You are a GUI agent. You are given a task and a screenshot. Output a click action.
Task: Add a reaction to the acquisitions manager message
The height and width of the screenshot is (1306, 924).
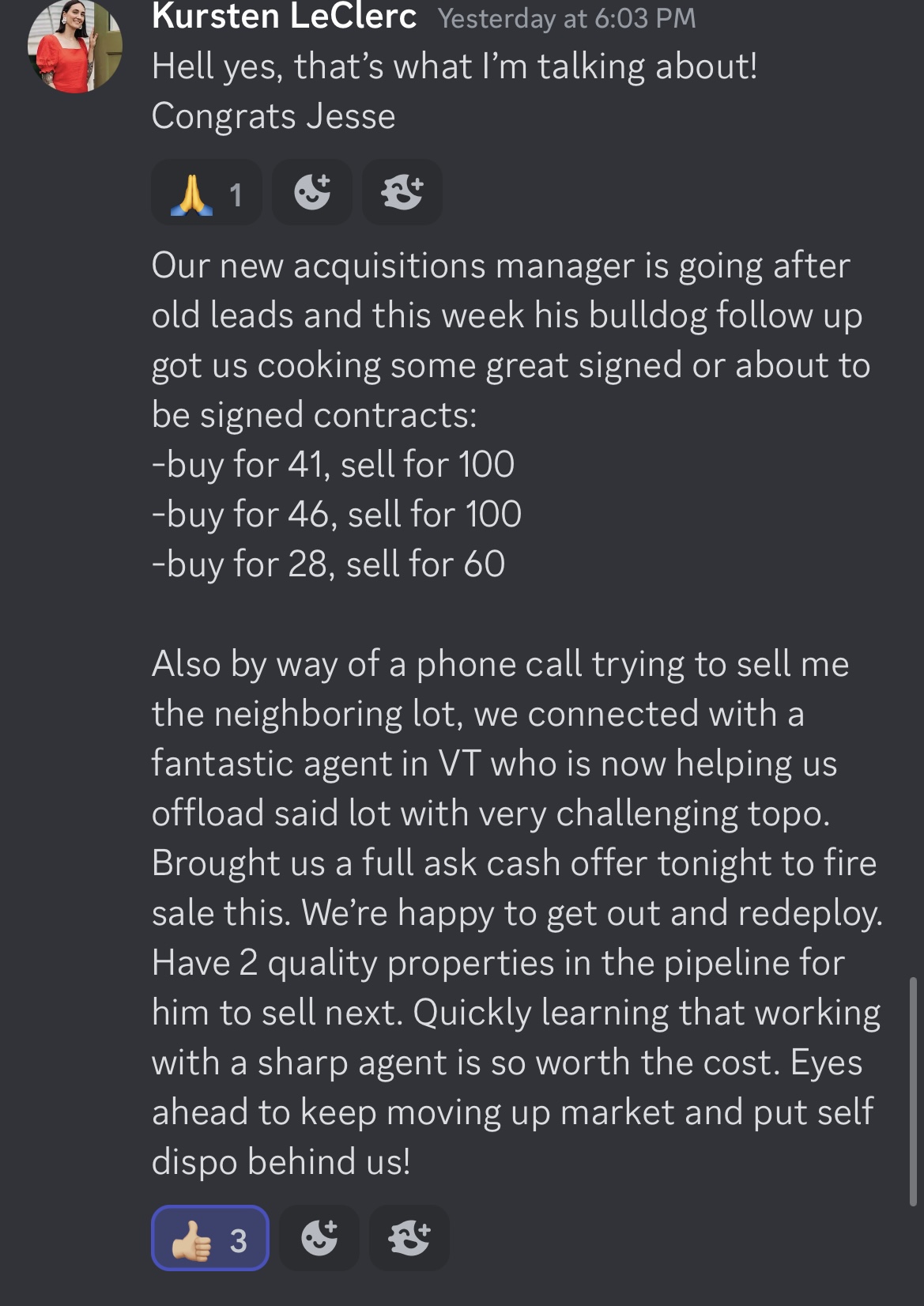319,1238
